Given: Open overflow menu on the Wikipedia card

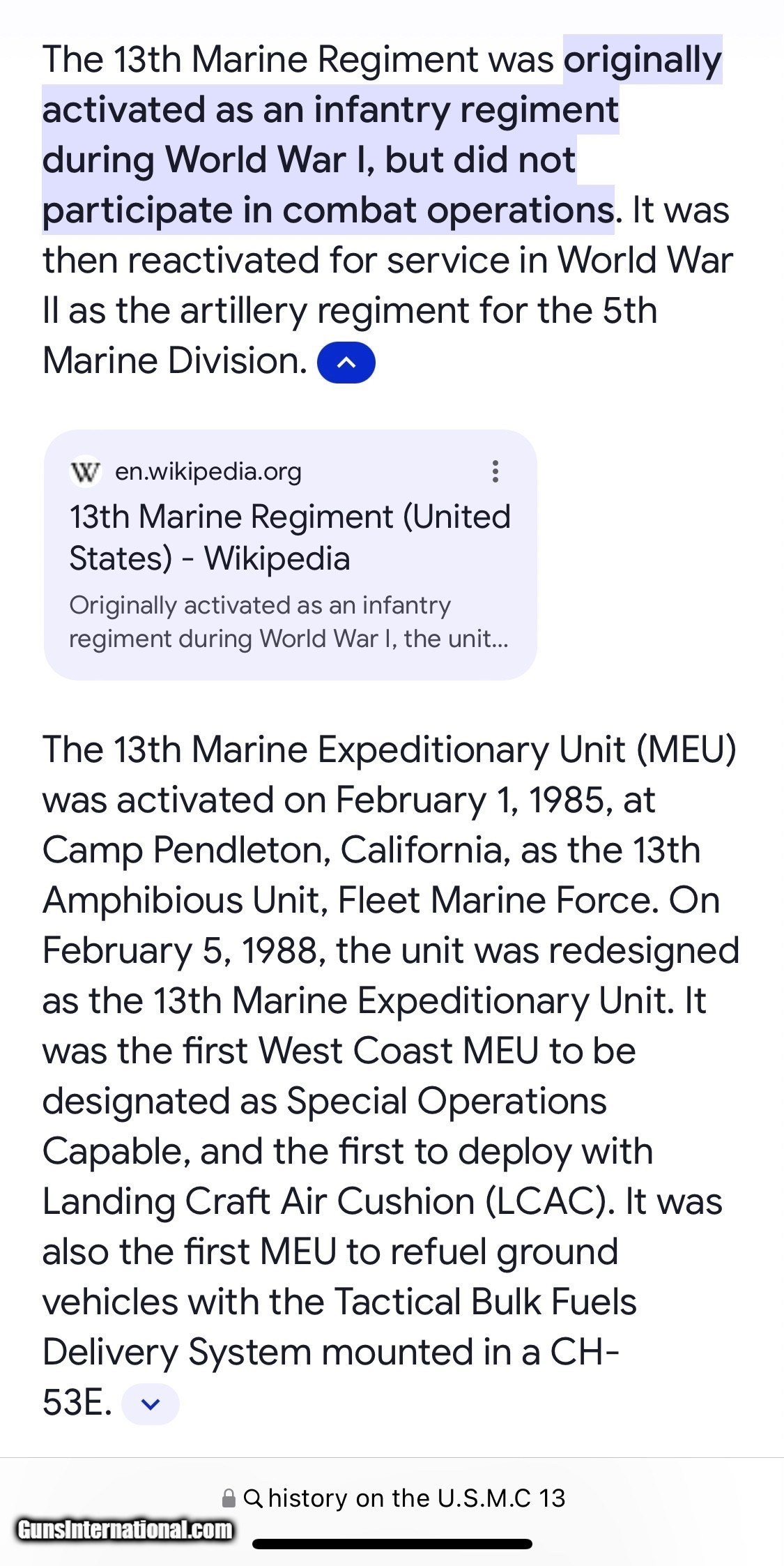Looking at the screenshot, I should click(495, 471).
